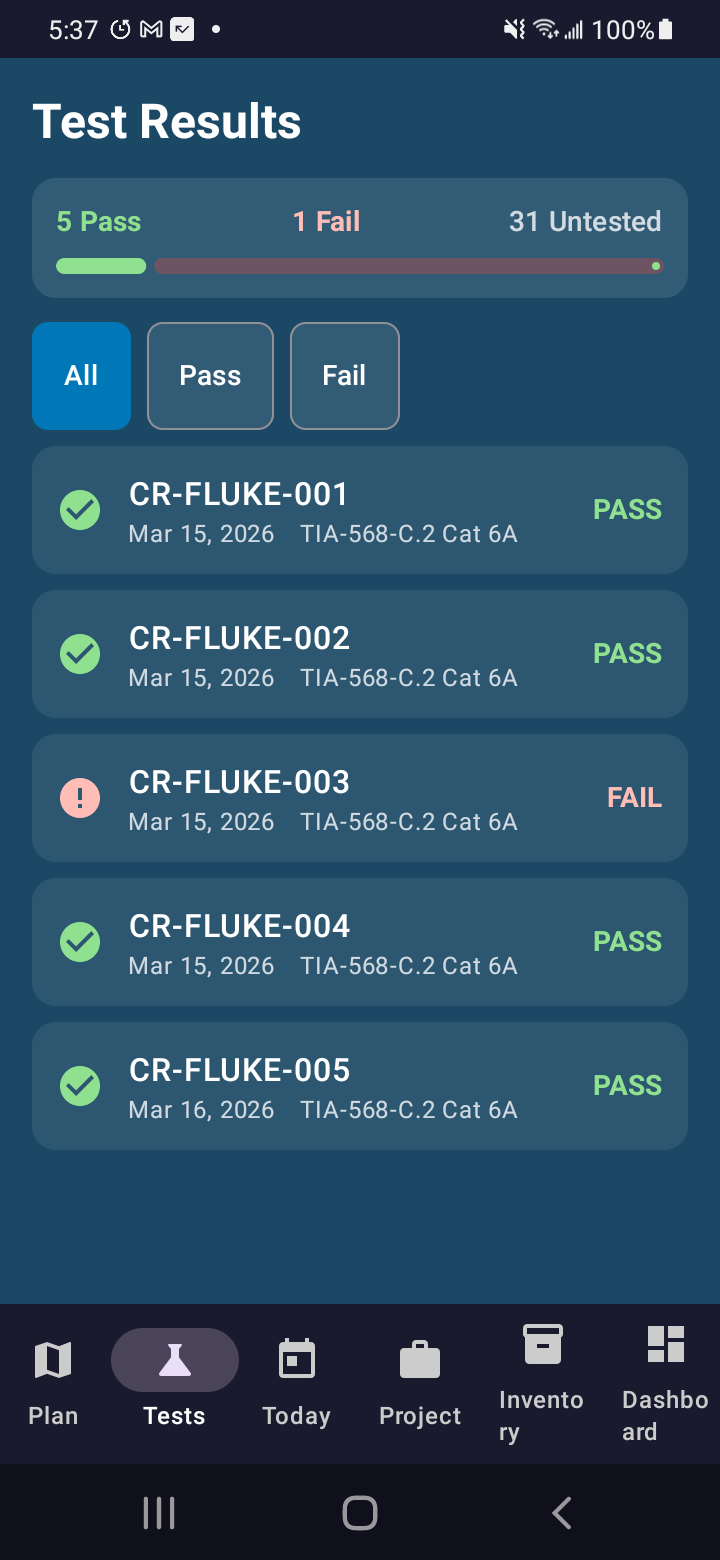Screen dimensions: 720x1560
Task: Go to the Today tab
Action: (x=297, y=1384)
